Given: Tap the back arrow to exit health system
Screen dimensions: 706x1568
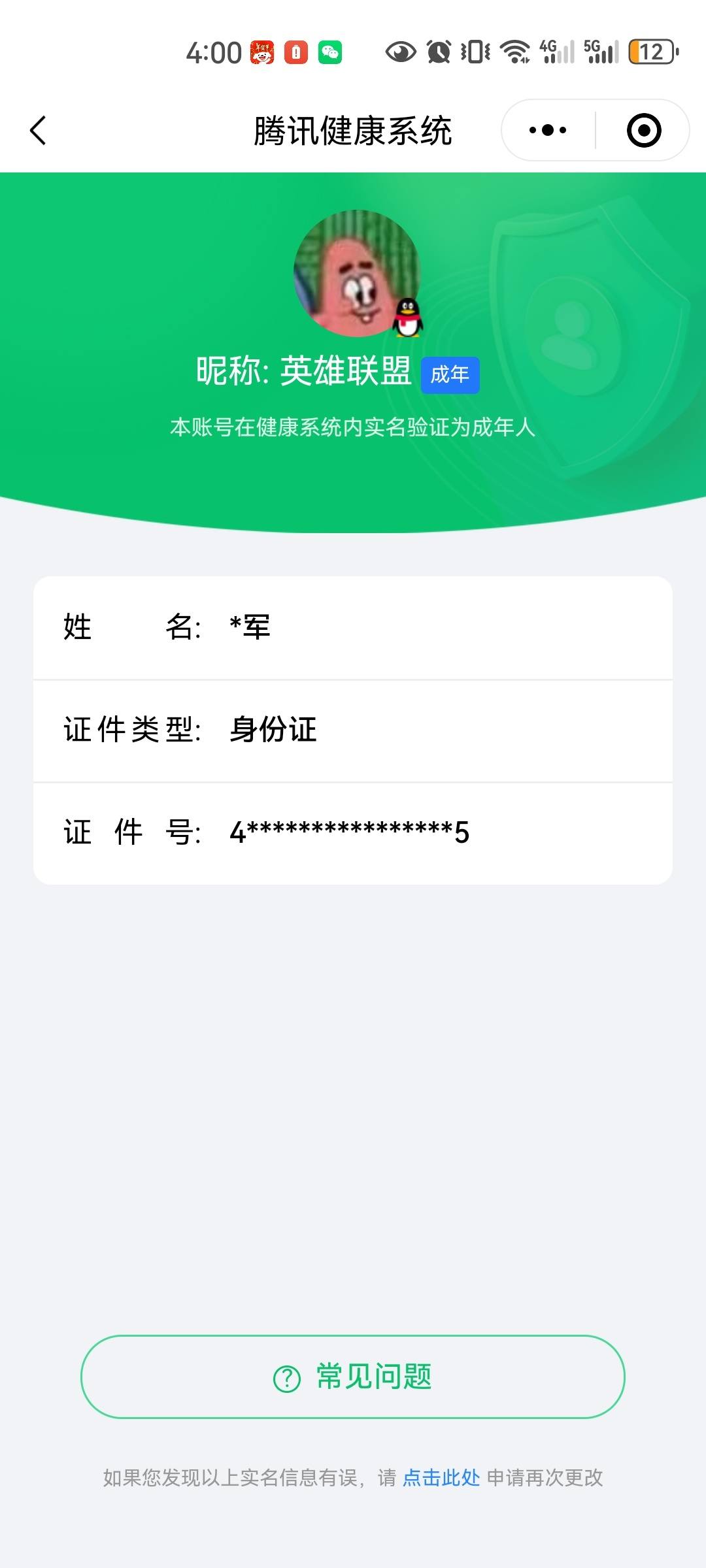Looking at the screenshot, I should [x=37, y=130].
